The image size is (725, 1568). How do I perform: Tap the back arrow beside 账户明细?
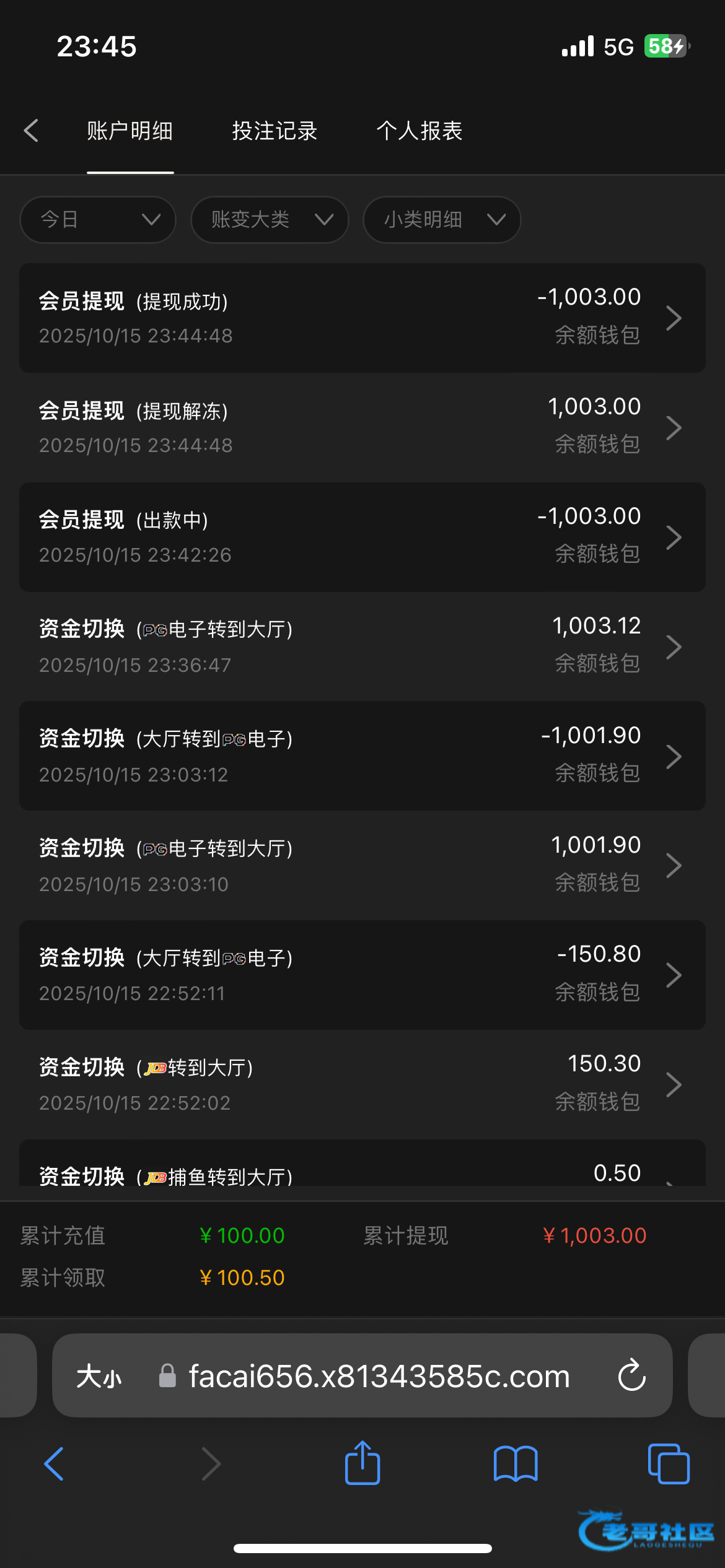pyautogui.click(x=31, y=131)
